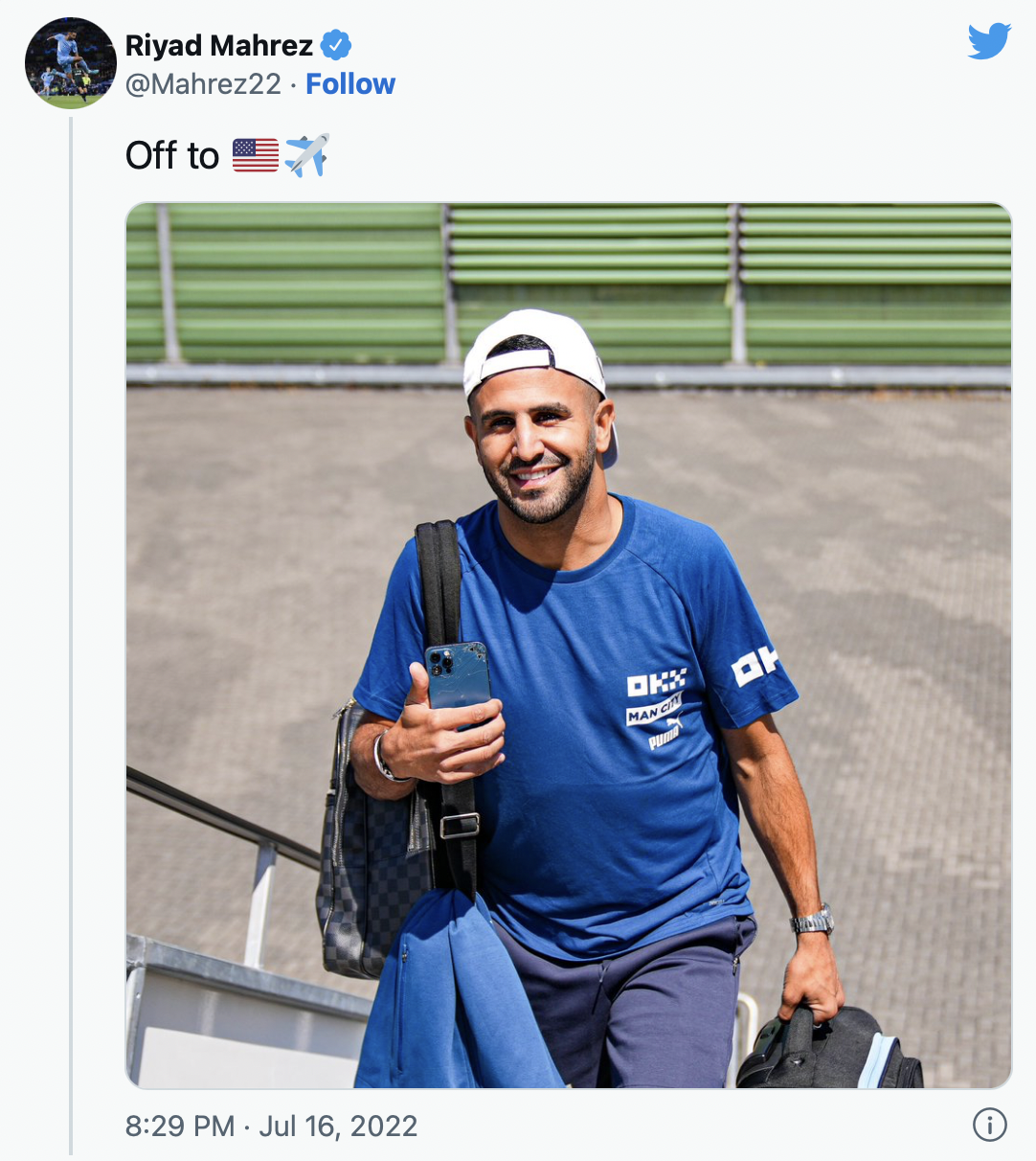The width and height of the screenshot is (1036, 1161).
Task: Open the Twitter bird logo
Action: coord(989,42)
